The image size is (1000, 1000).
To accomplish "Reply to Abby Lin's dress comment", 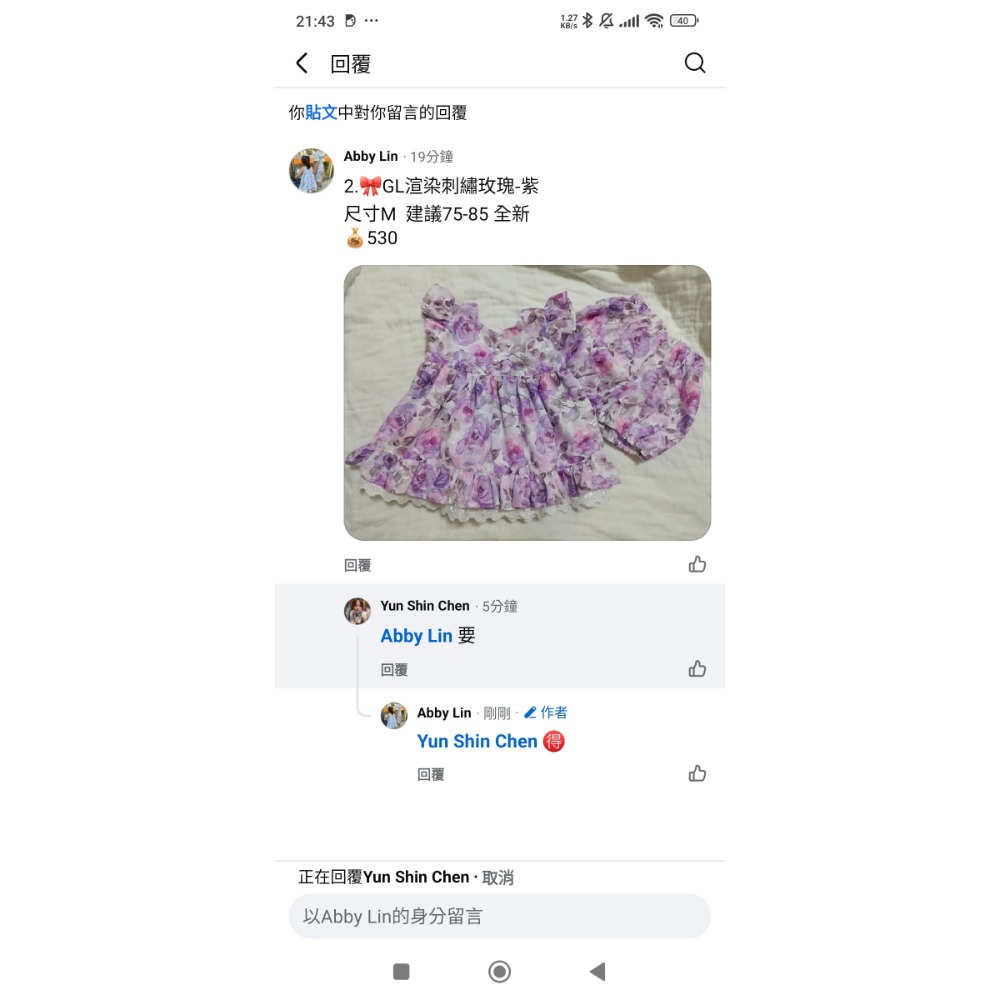I will click(358, 566).
